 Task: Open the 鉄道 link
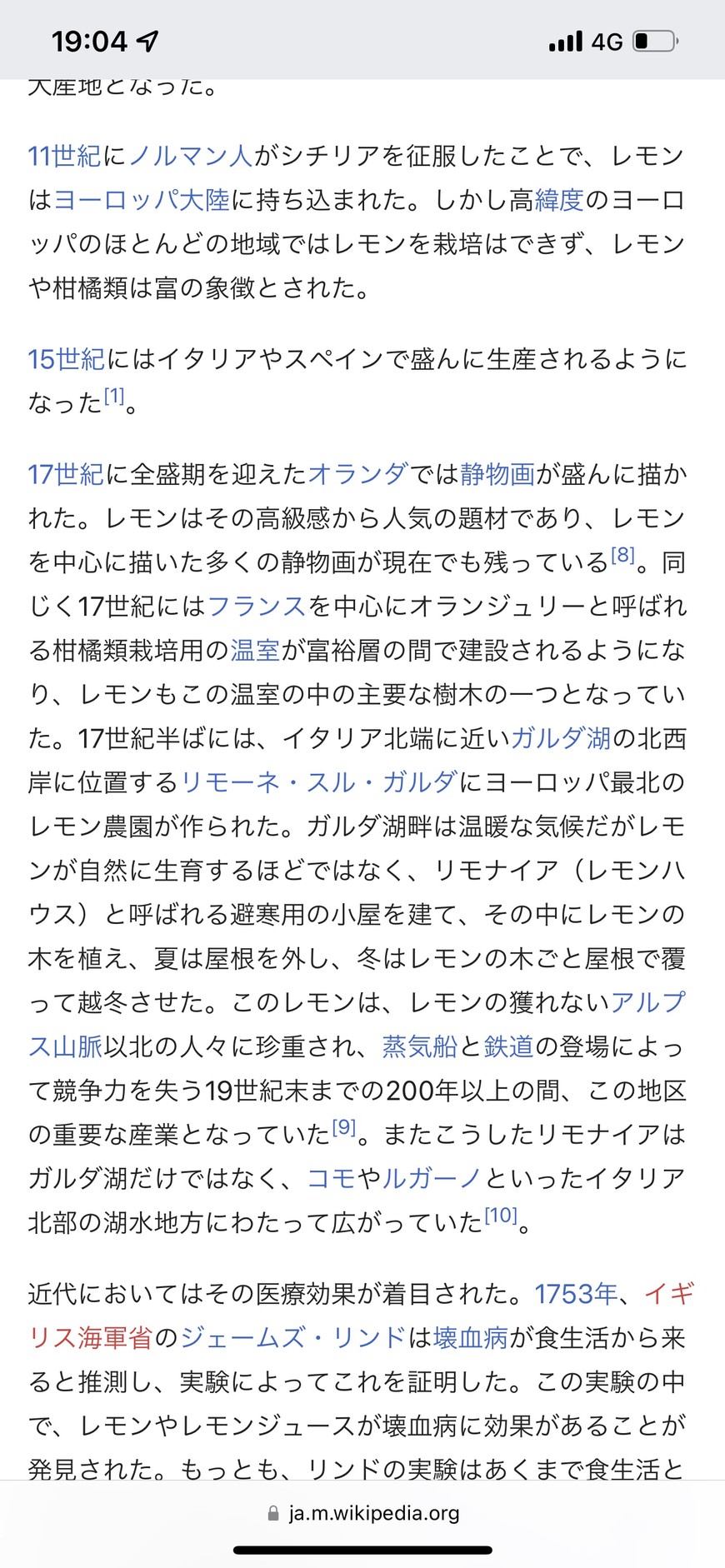pos(508,1046)
